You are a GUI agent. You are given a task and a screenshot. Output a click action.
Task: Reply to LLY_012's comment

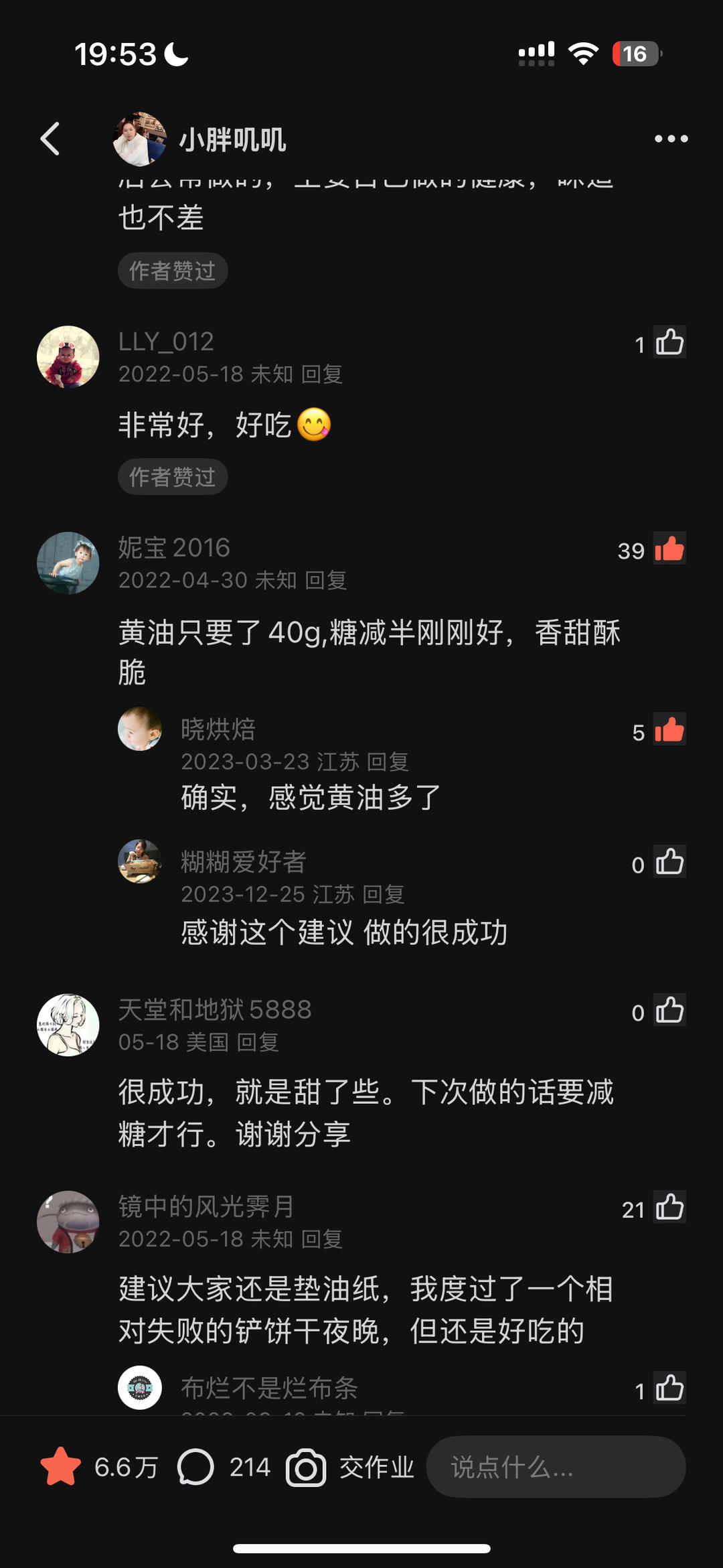(322, 374)
